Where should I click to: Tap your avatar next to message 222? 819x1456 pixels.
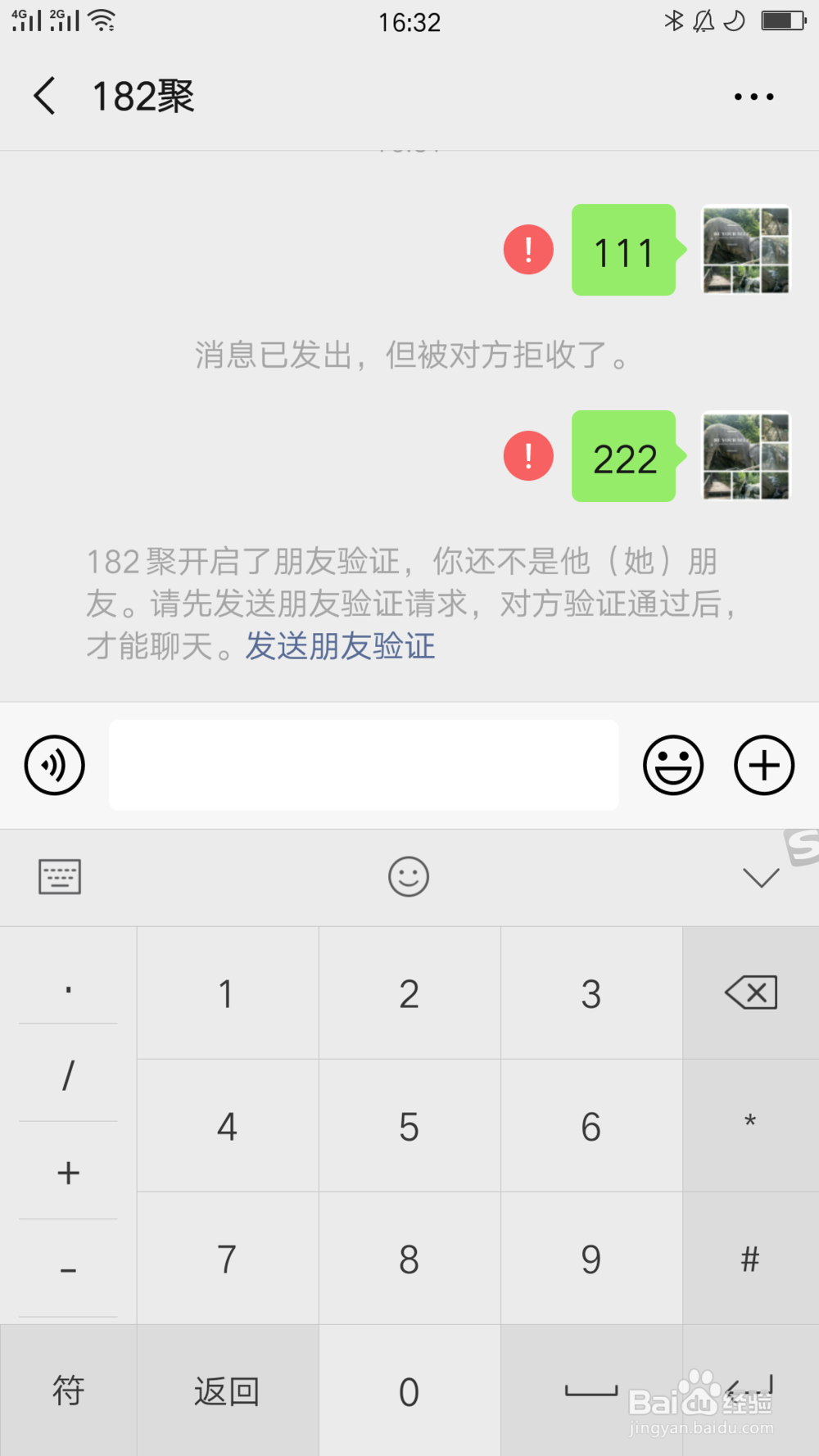click(x=745, y=457)
